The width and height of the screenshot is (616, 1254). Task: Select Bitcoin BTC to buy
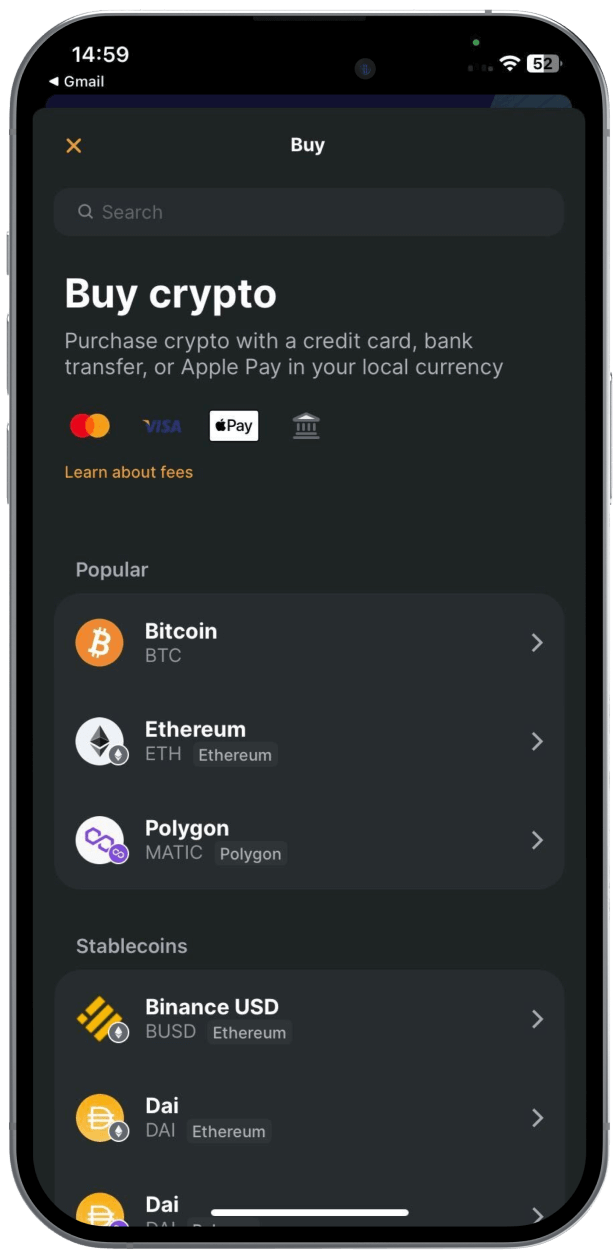pos(308,642)
